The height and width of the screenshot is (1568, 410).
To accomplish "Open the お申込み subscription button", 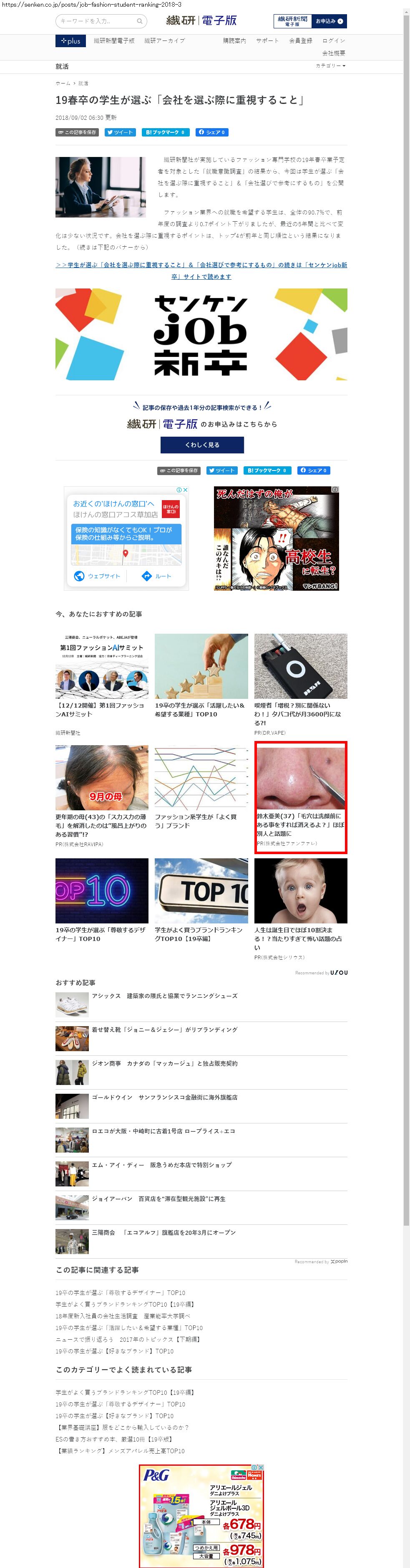I will point(329,21).
